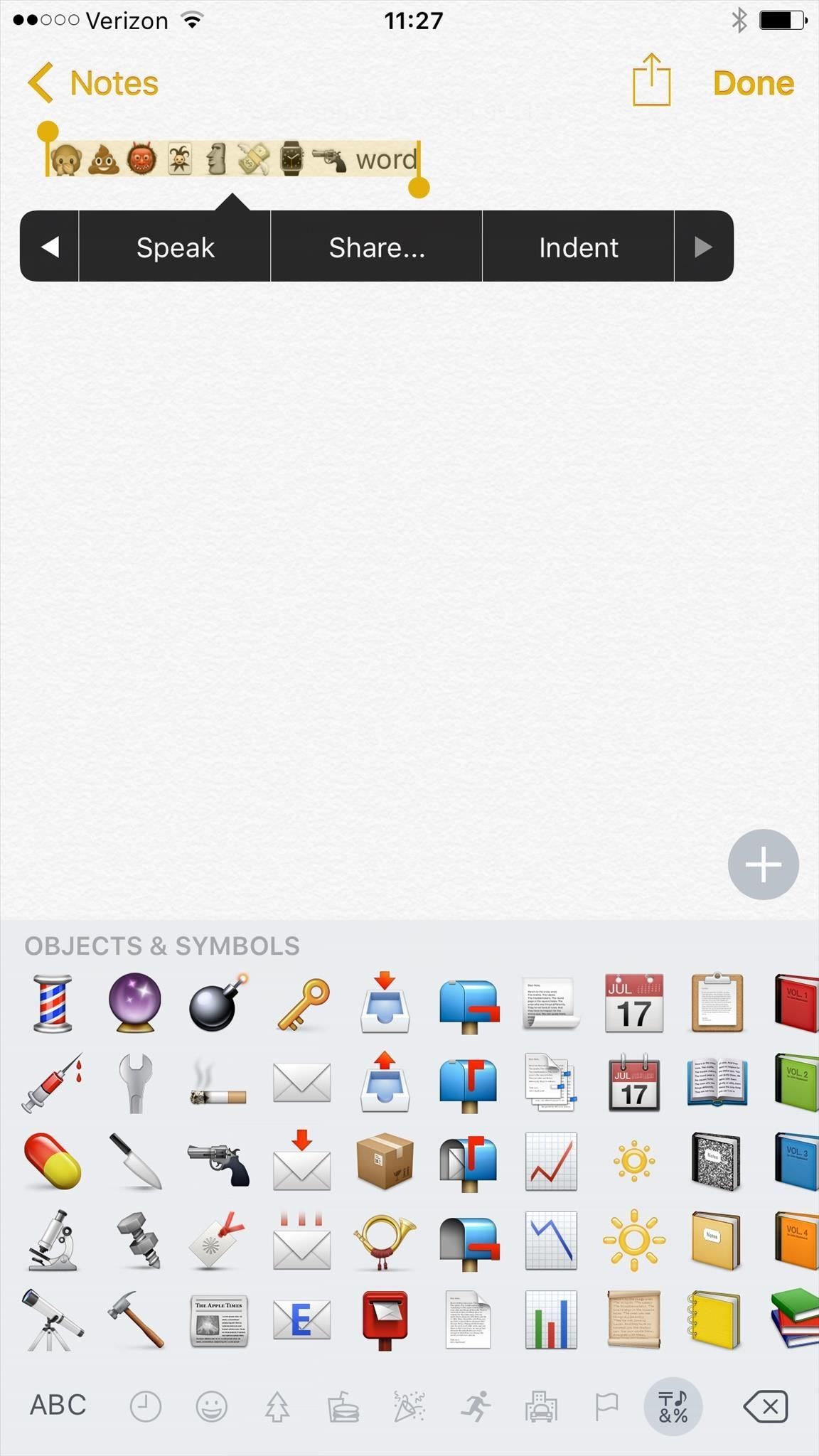Open the flags emoji category
Image resolution: width=819 pixels, height=1456 pixels.
pyautogui.click(x=606, y=1406)
